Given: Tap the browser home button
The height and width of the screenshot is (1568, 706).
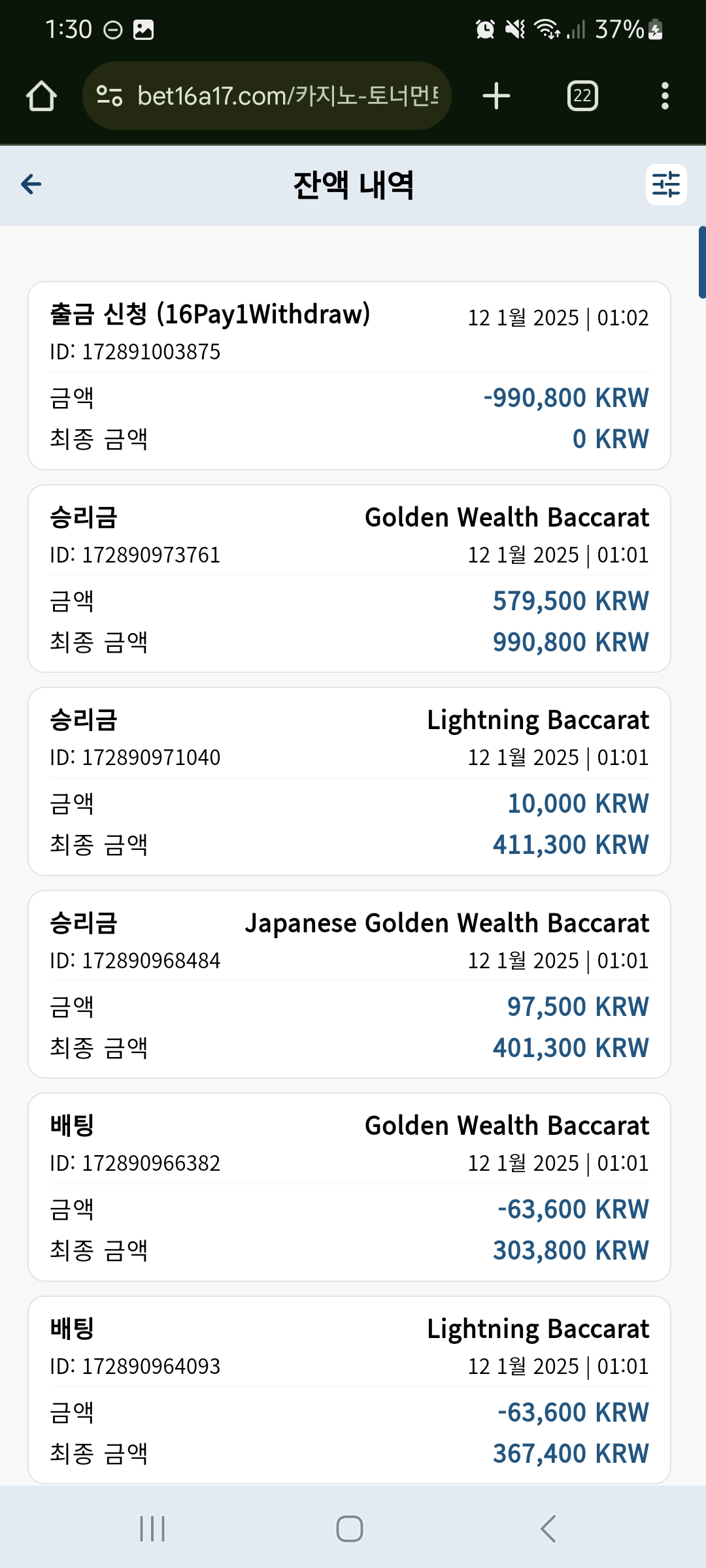Looking at the screenshot, I should point(41,96).
